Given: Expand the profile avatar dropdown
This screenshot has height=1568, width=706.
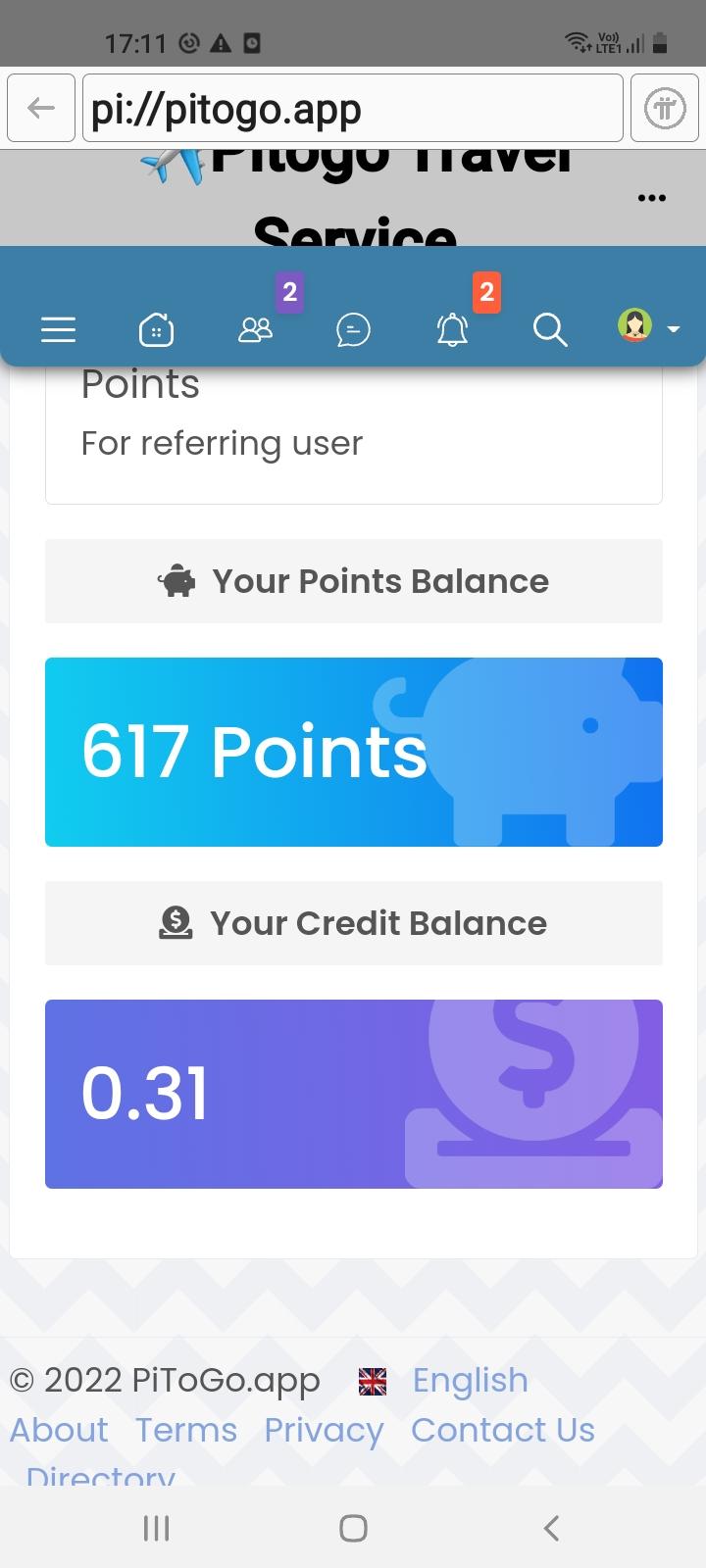Looking at the screenshot, I should (x=648, y=326).
